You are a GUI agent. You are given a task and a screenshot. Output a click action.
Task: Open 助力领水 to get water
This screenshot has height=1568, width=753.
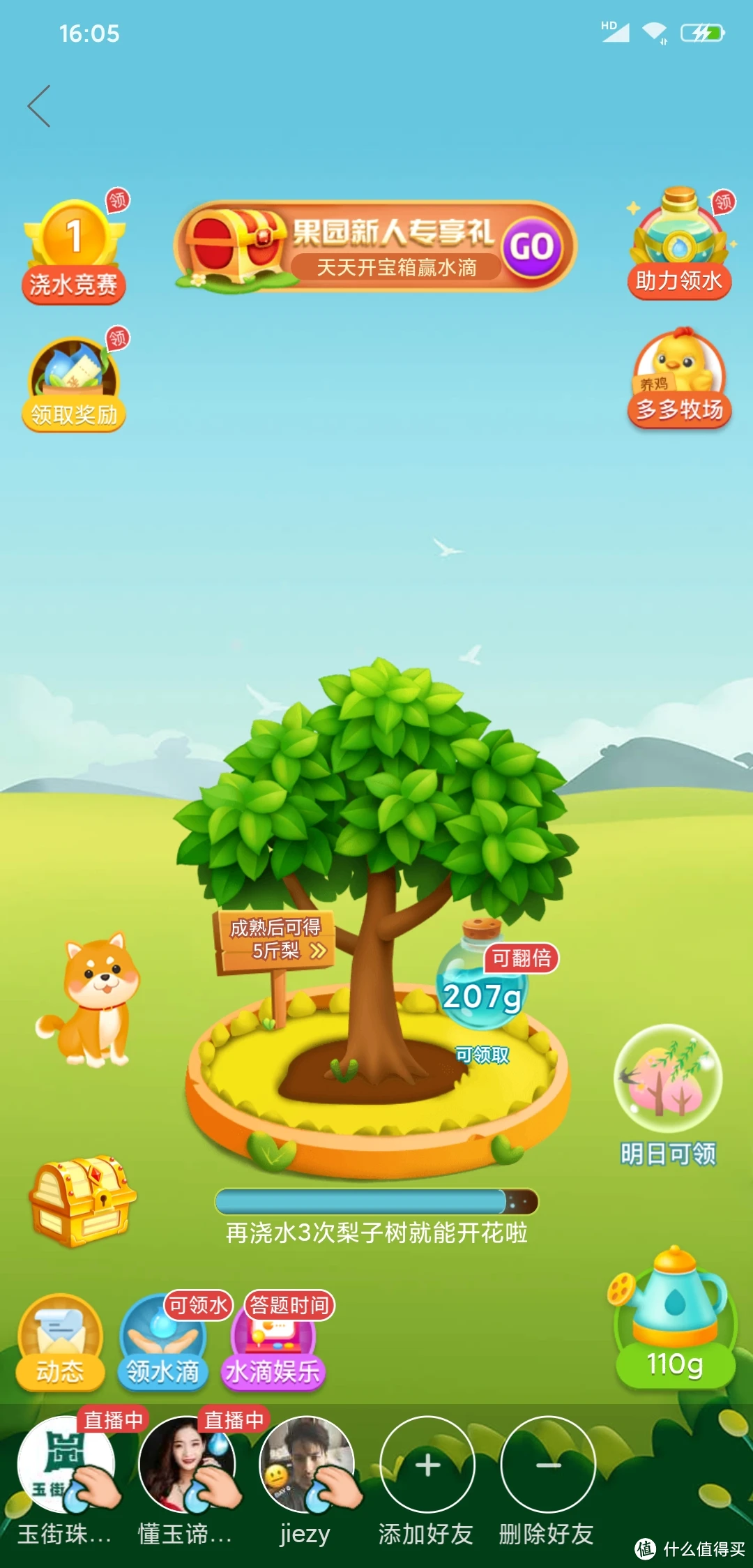680,246
